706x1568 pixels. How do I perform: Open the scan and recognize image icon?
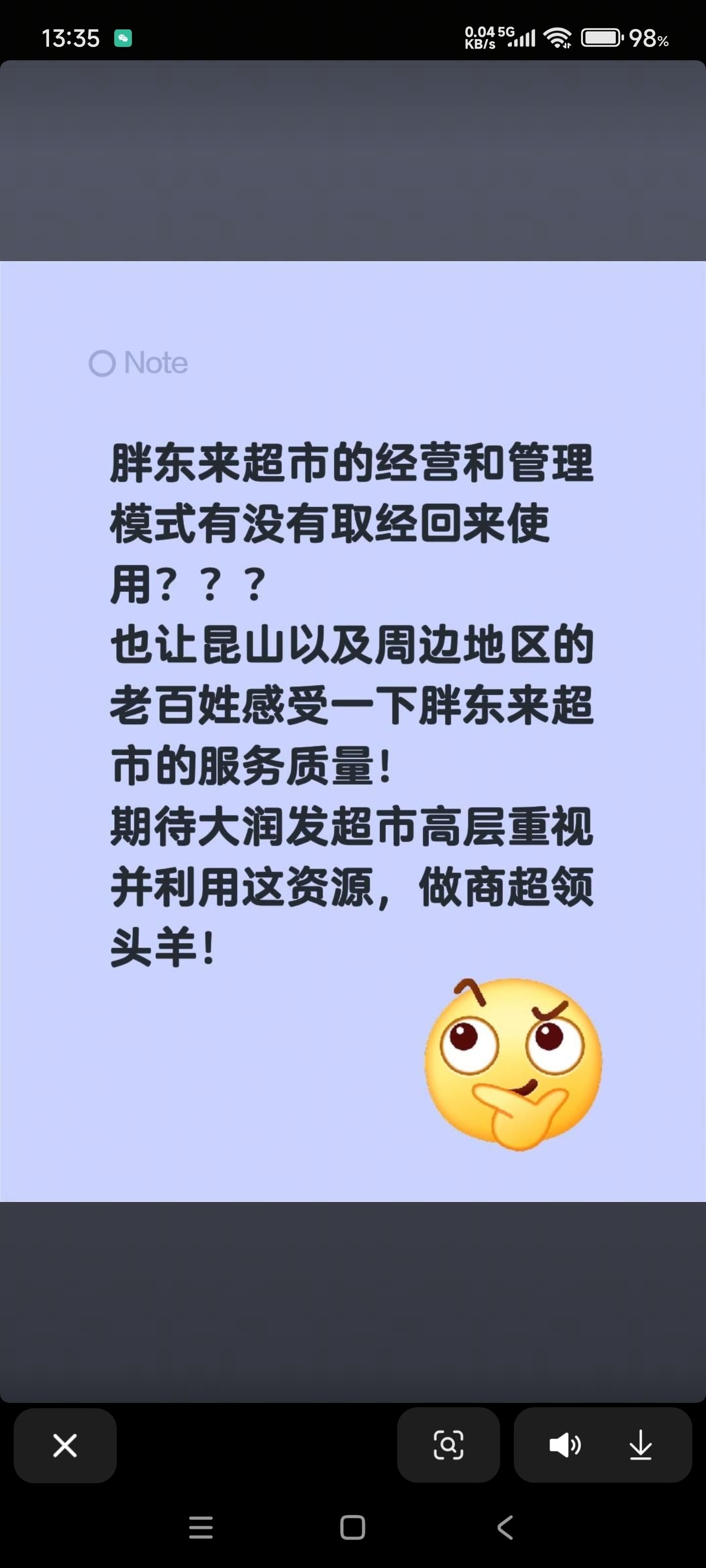pyautogui.click(x=448, y=1445)
